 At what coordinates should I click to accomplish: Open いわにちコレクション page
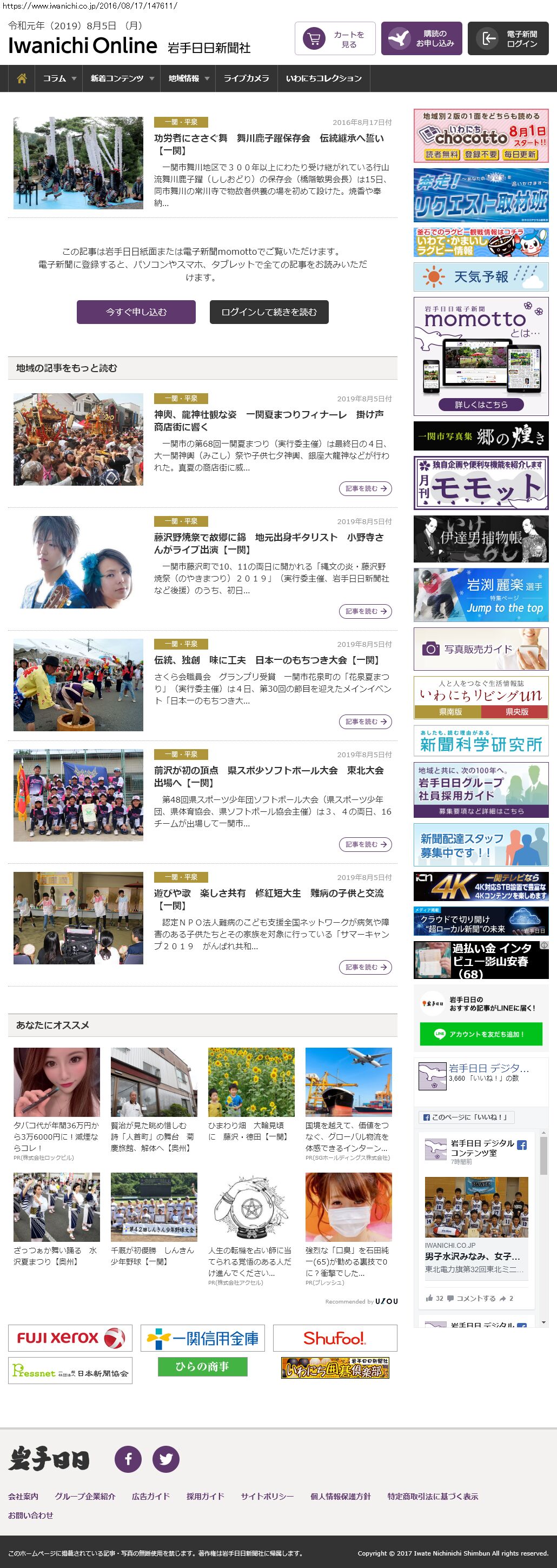tap(323, 78)
